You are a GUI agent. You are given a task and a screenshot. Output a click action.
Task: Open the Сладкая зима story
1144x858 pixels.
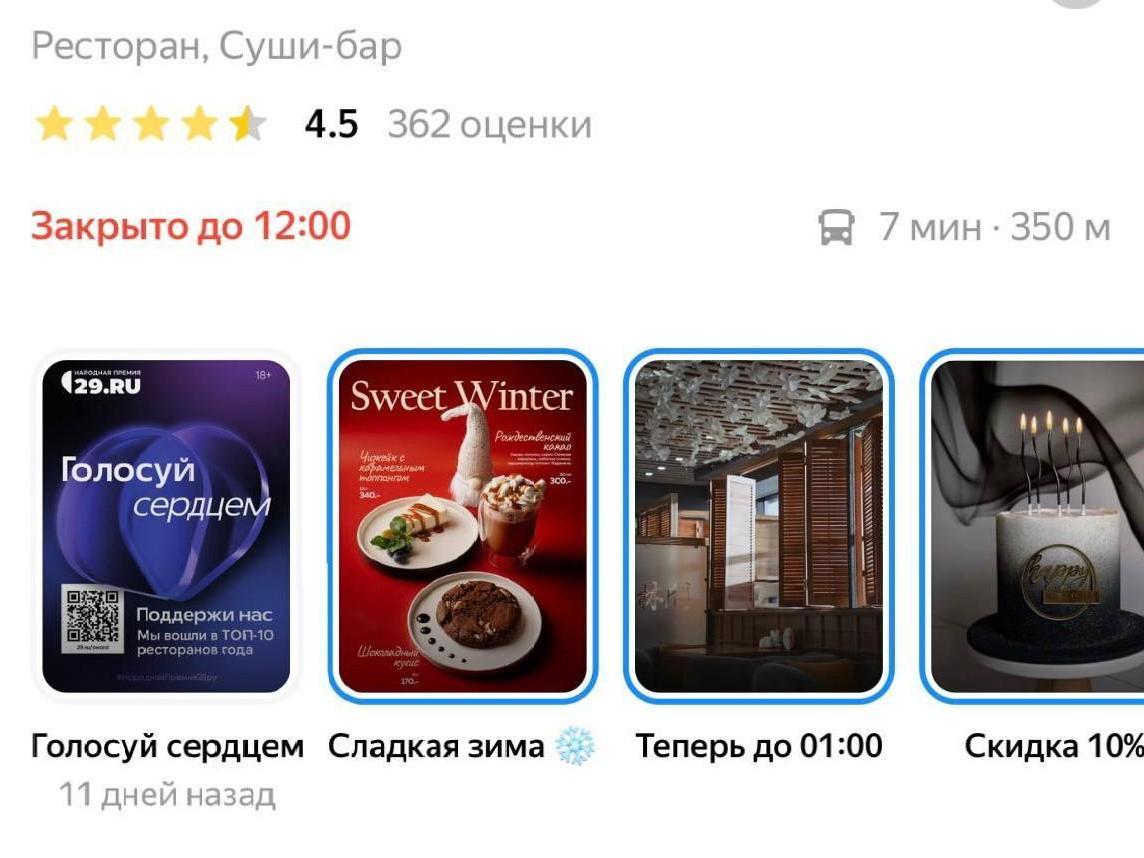coord(462,526)
